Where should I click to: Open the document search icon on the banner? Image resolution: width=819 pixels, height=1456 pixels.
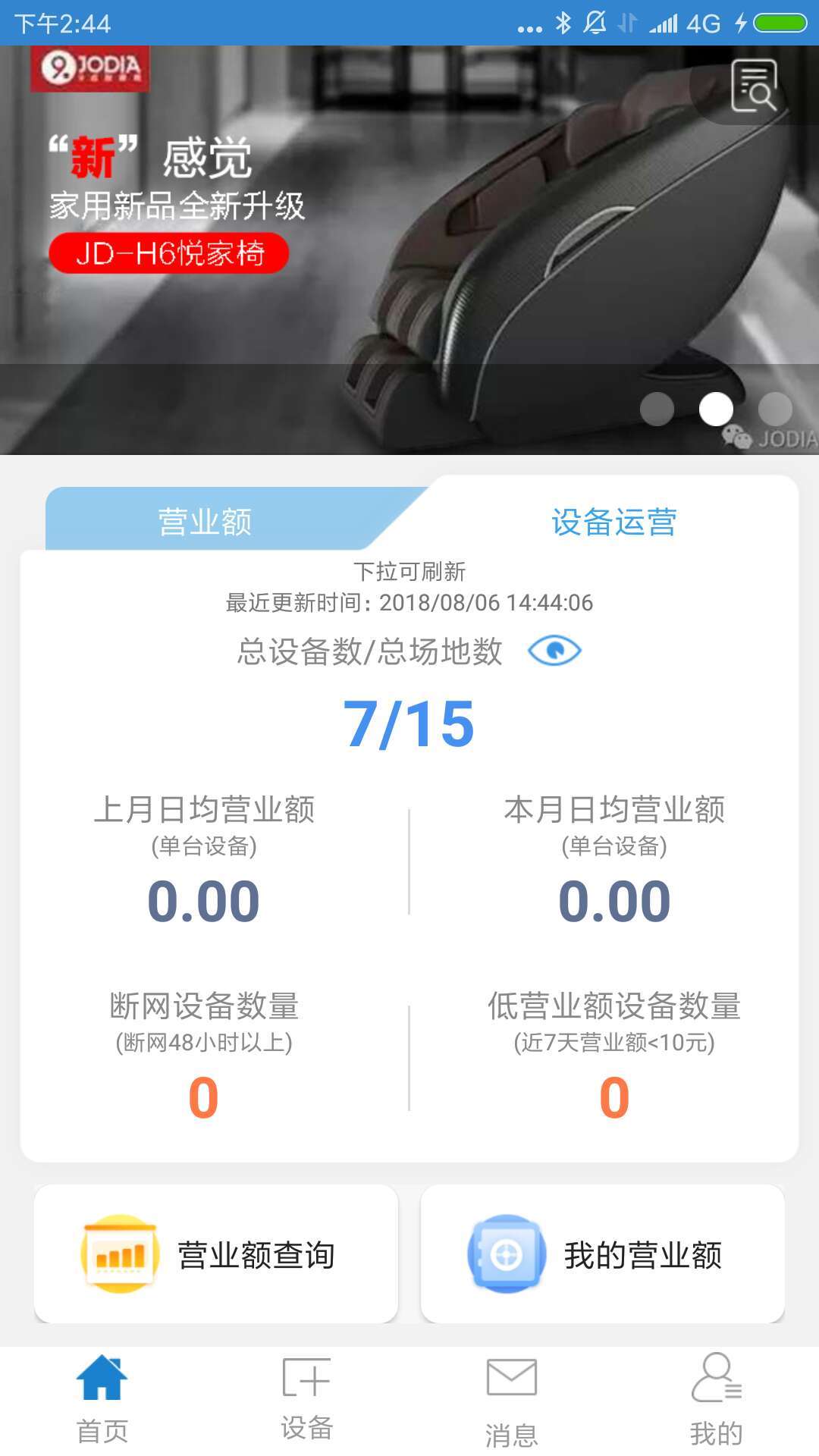tap(753, 86)
